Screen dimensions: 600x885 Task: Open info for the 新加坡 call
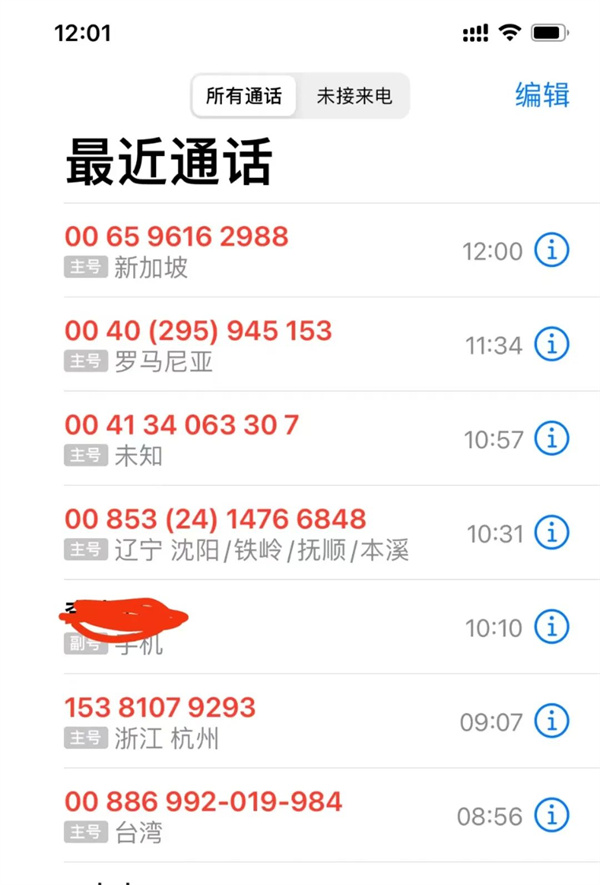pos(551,250)
